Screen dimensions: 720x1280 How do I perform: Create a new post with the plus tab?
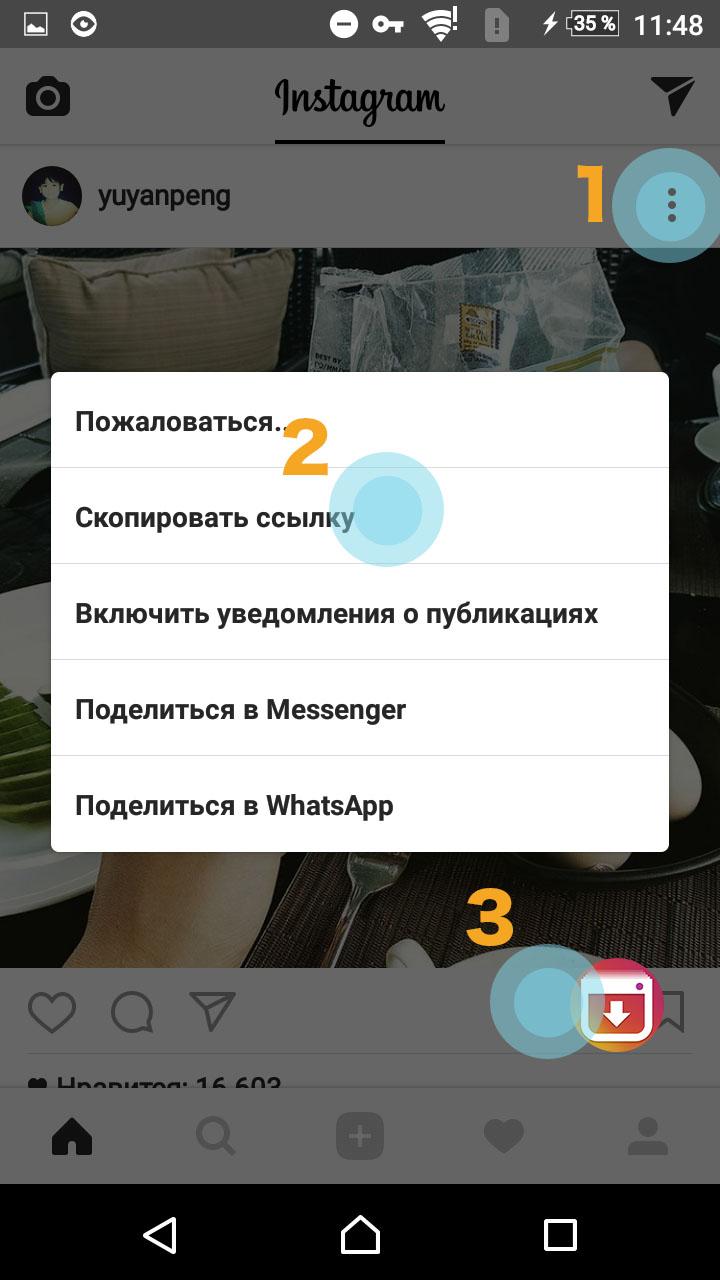pos(360,1136)
